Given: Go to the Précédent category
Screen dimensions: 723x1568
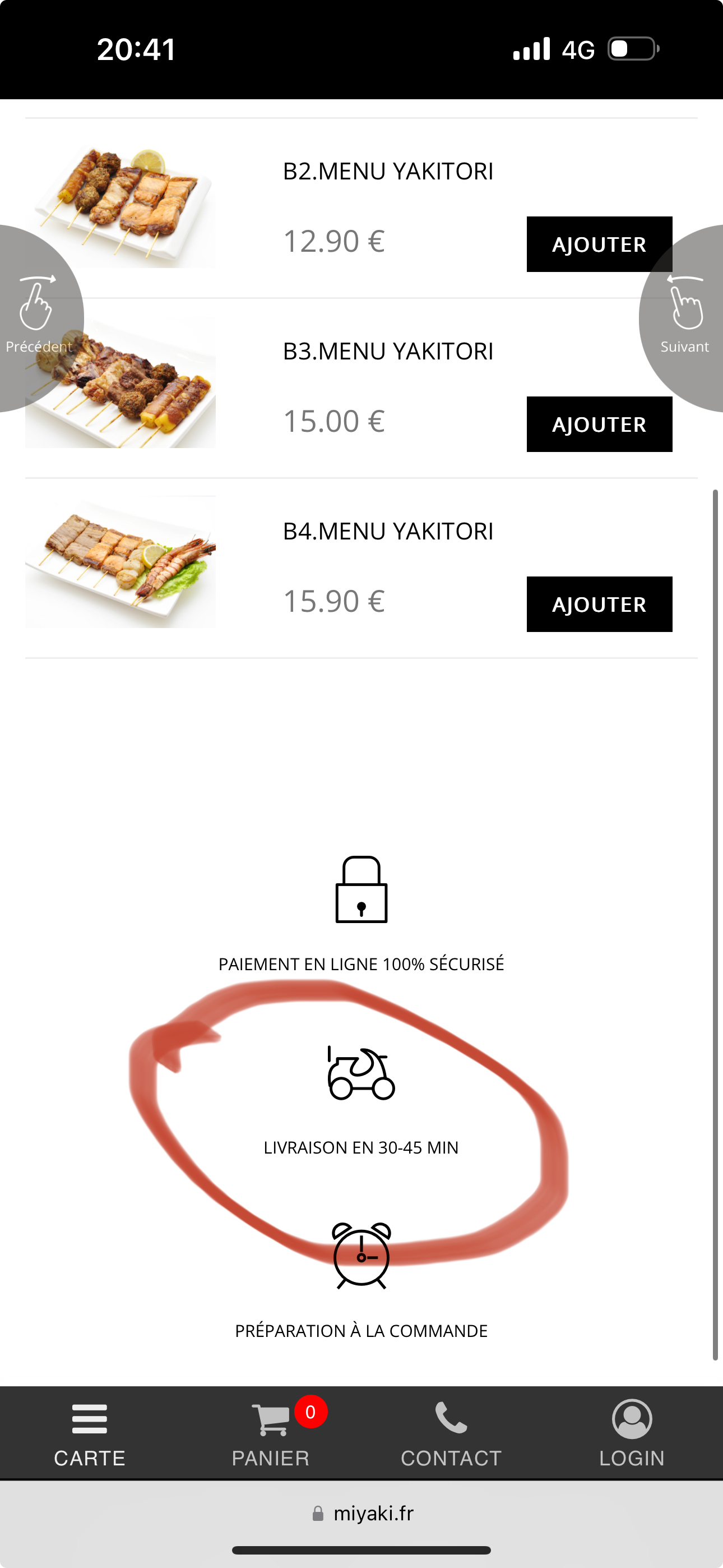Looking at the screenshot, I should [36, 316].
